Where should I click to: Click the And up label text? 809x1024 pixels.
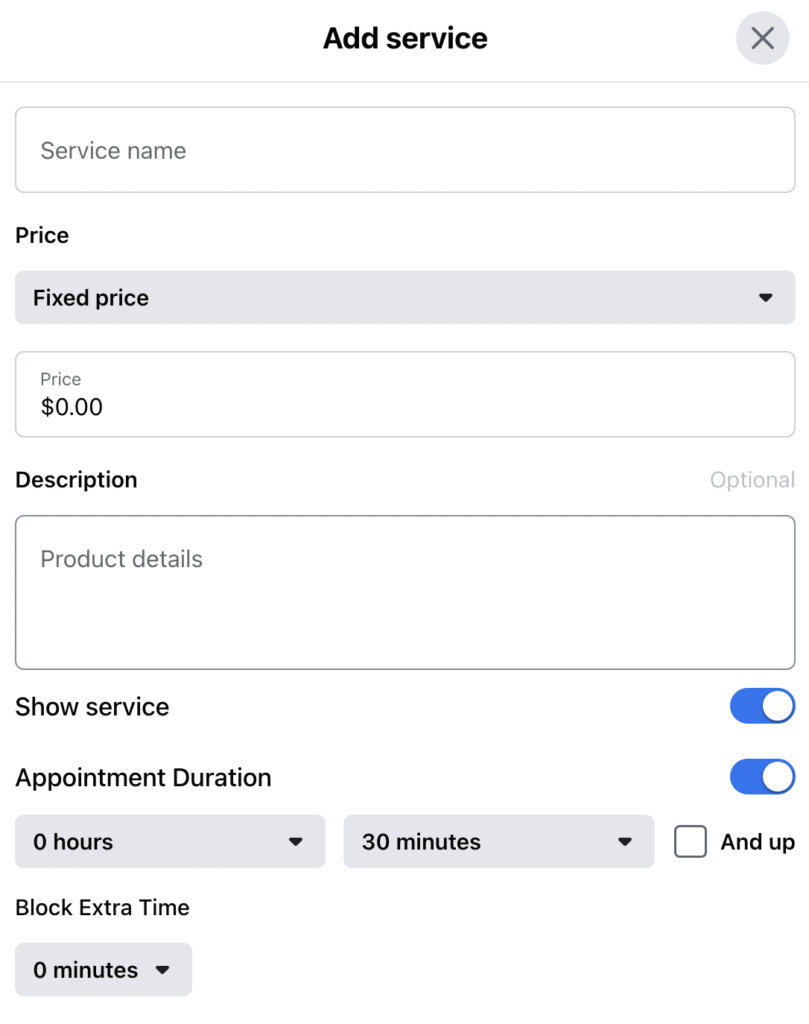tap(756, 842)
